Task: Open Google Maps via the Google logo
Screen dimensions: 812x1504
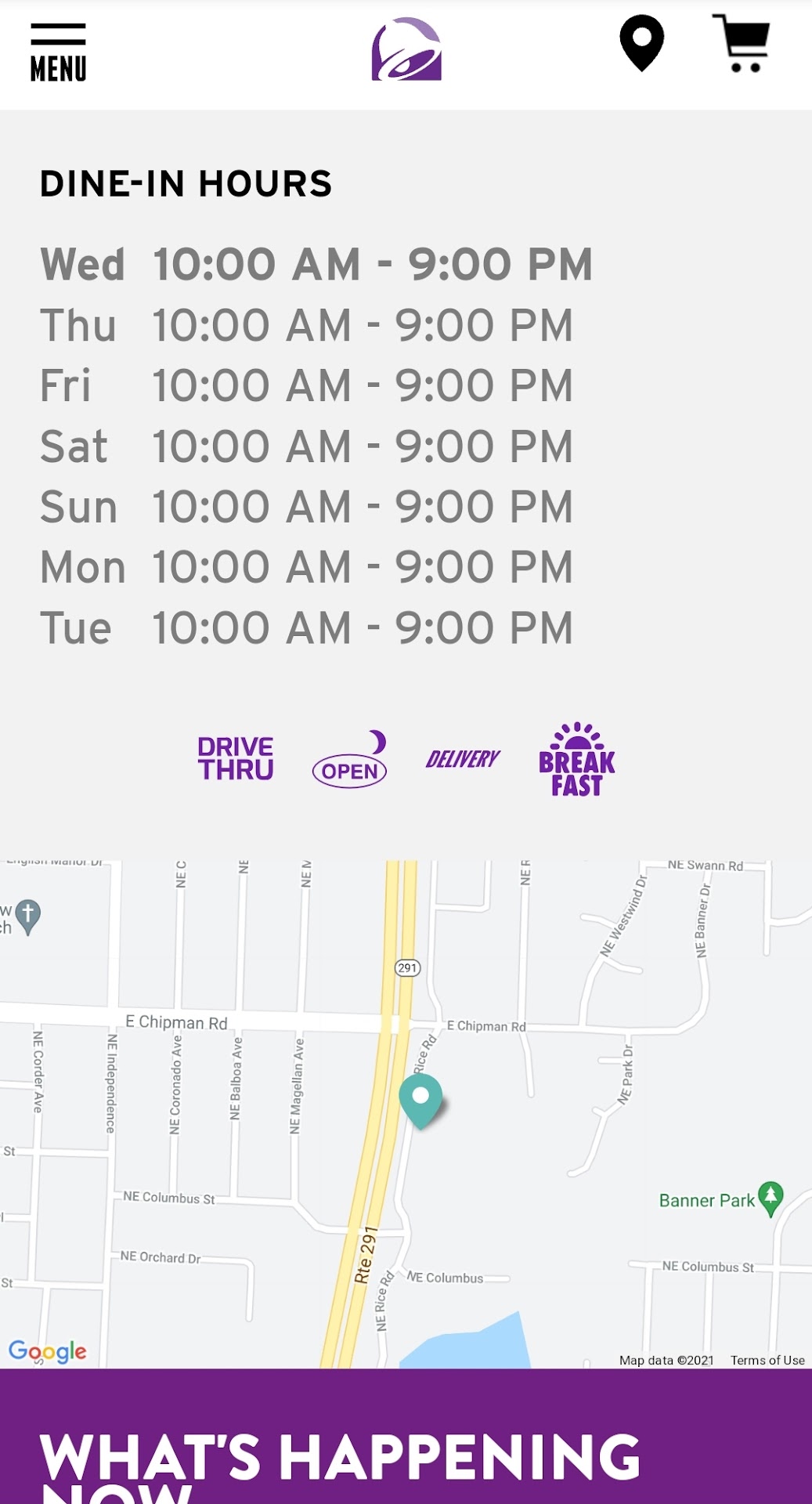Action: pos(48,1351)
